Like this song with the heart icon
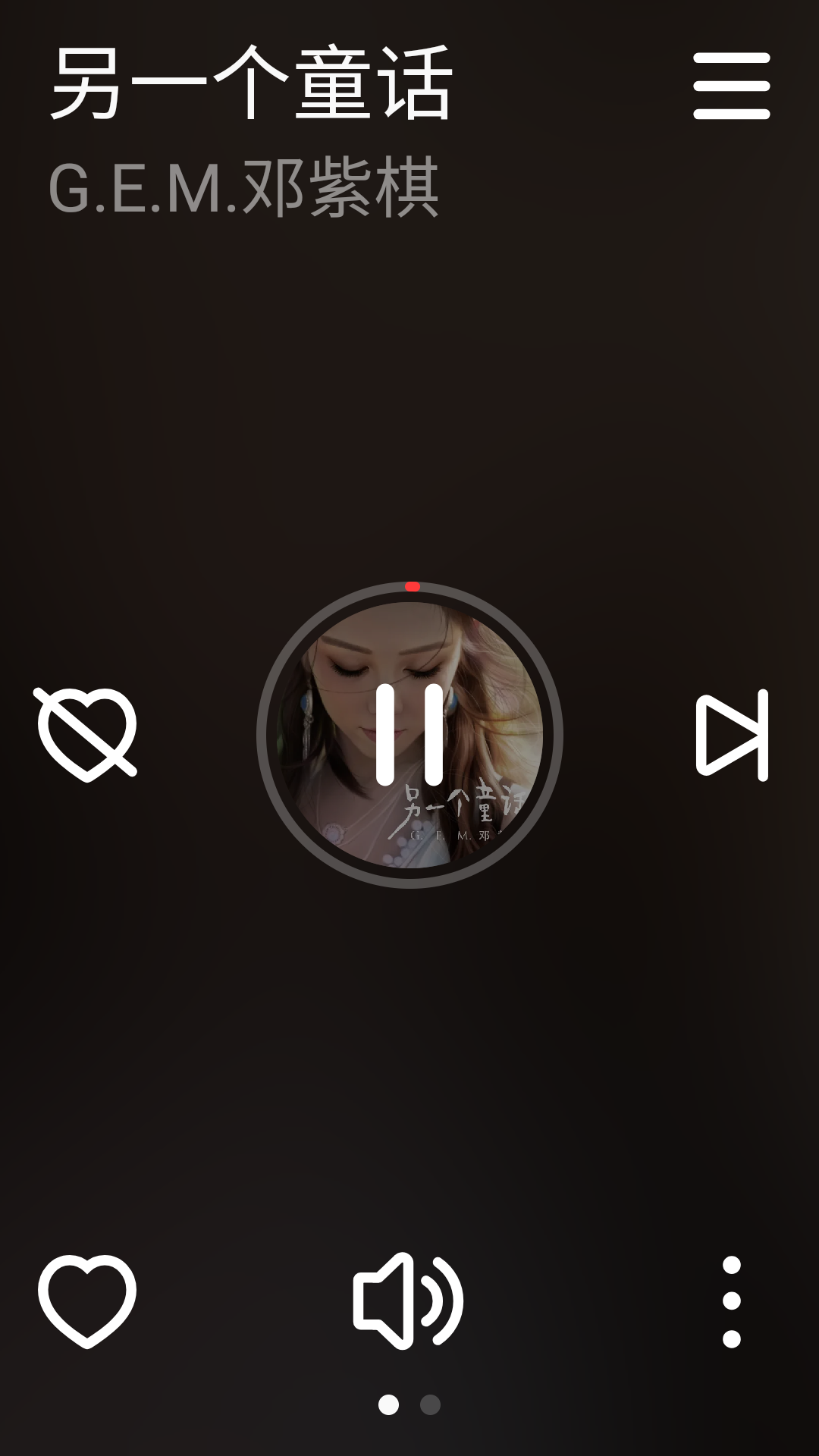The height and width of the screenshot is (1456, 819). pos(86,1300)
